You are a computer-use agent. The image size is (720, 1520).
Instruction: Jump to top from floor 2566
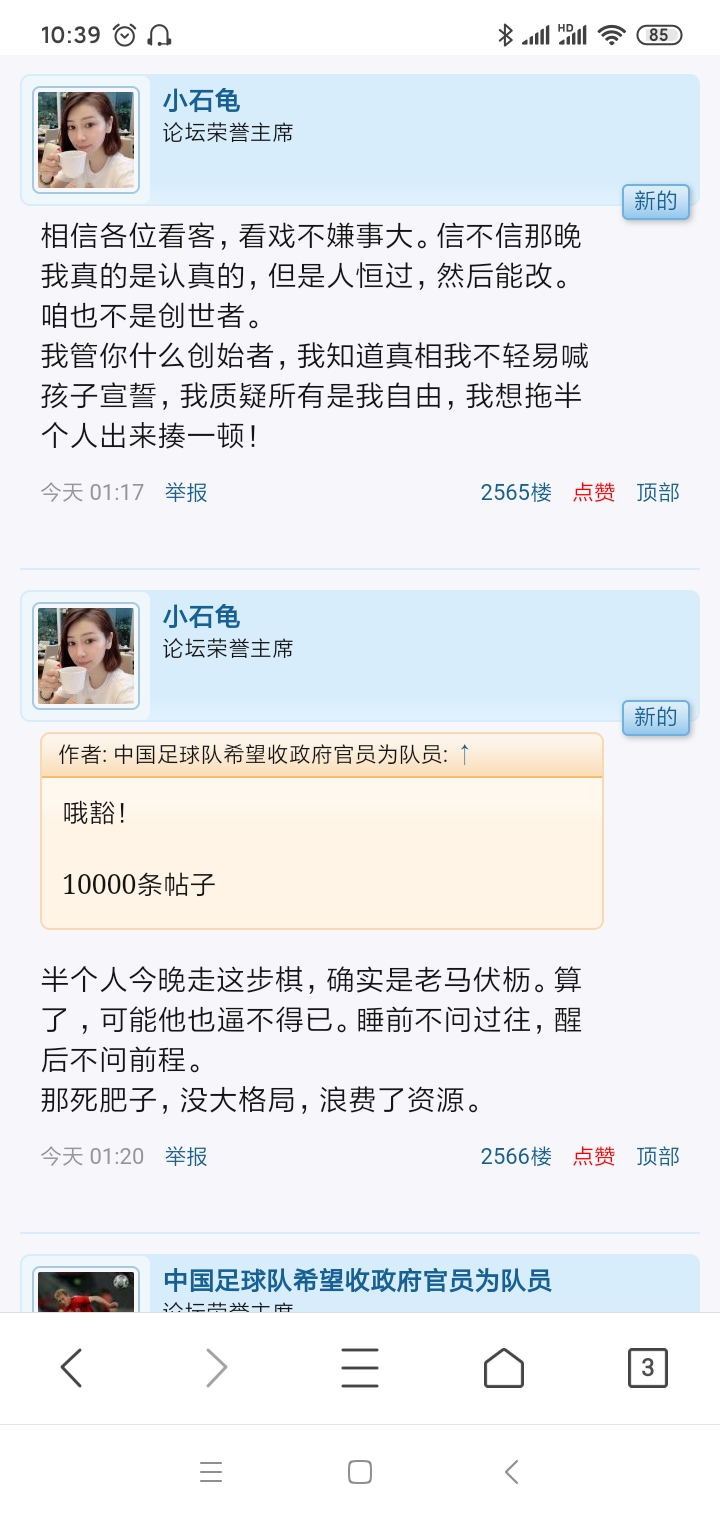point(657,1156)
